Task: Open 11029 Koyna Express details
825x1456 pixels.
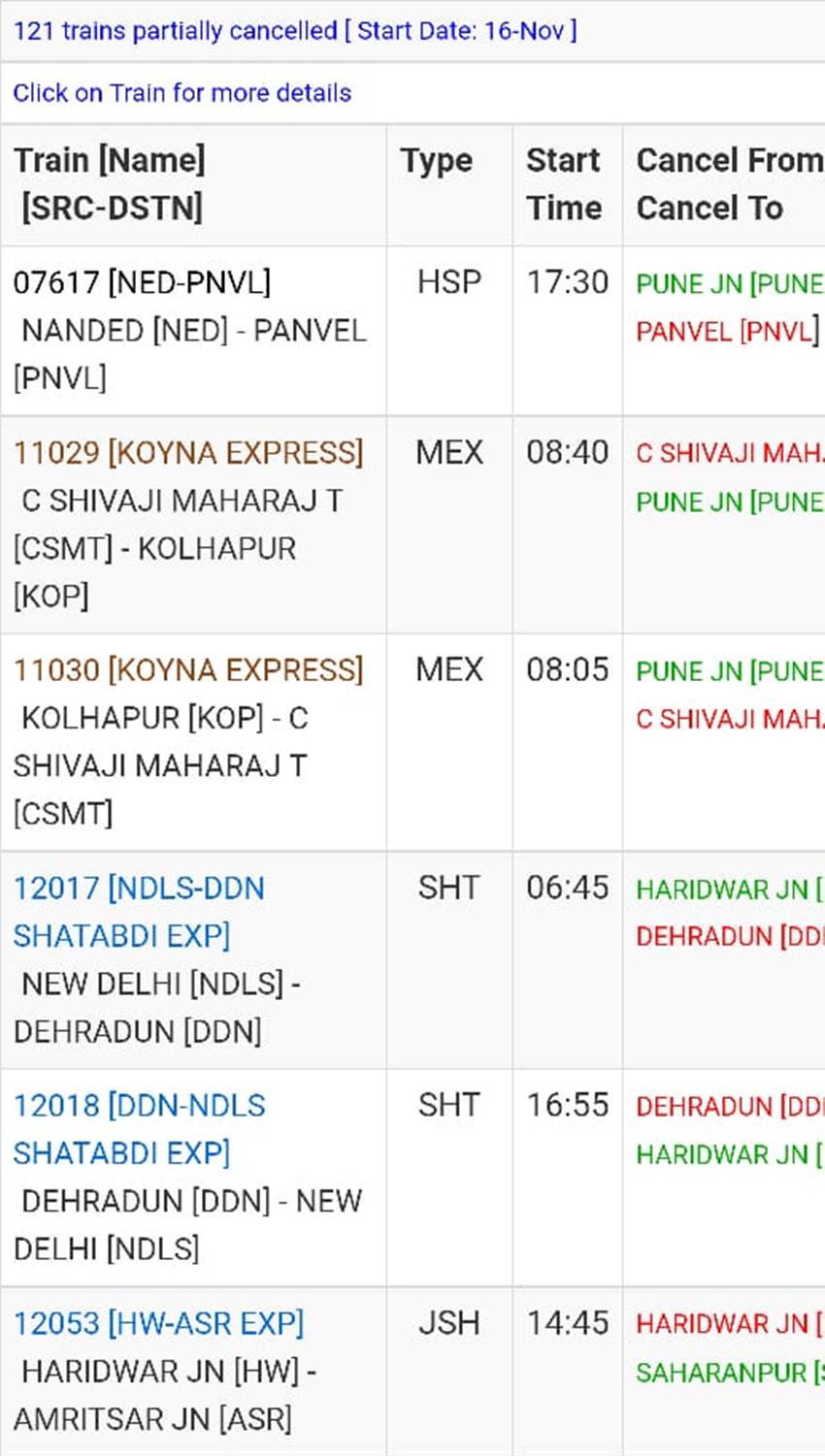Action: click(x=188, y=453)
